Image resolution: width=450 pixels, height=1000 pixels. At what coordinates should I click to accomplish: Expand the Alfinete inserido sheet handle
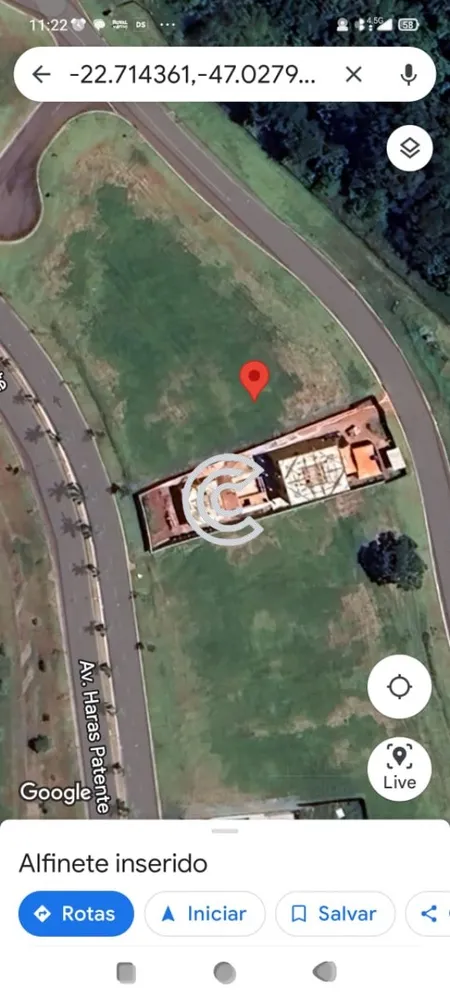225,831
